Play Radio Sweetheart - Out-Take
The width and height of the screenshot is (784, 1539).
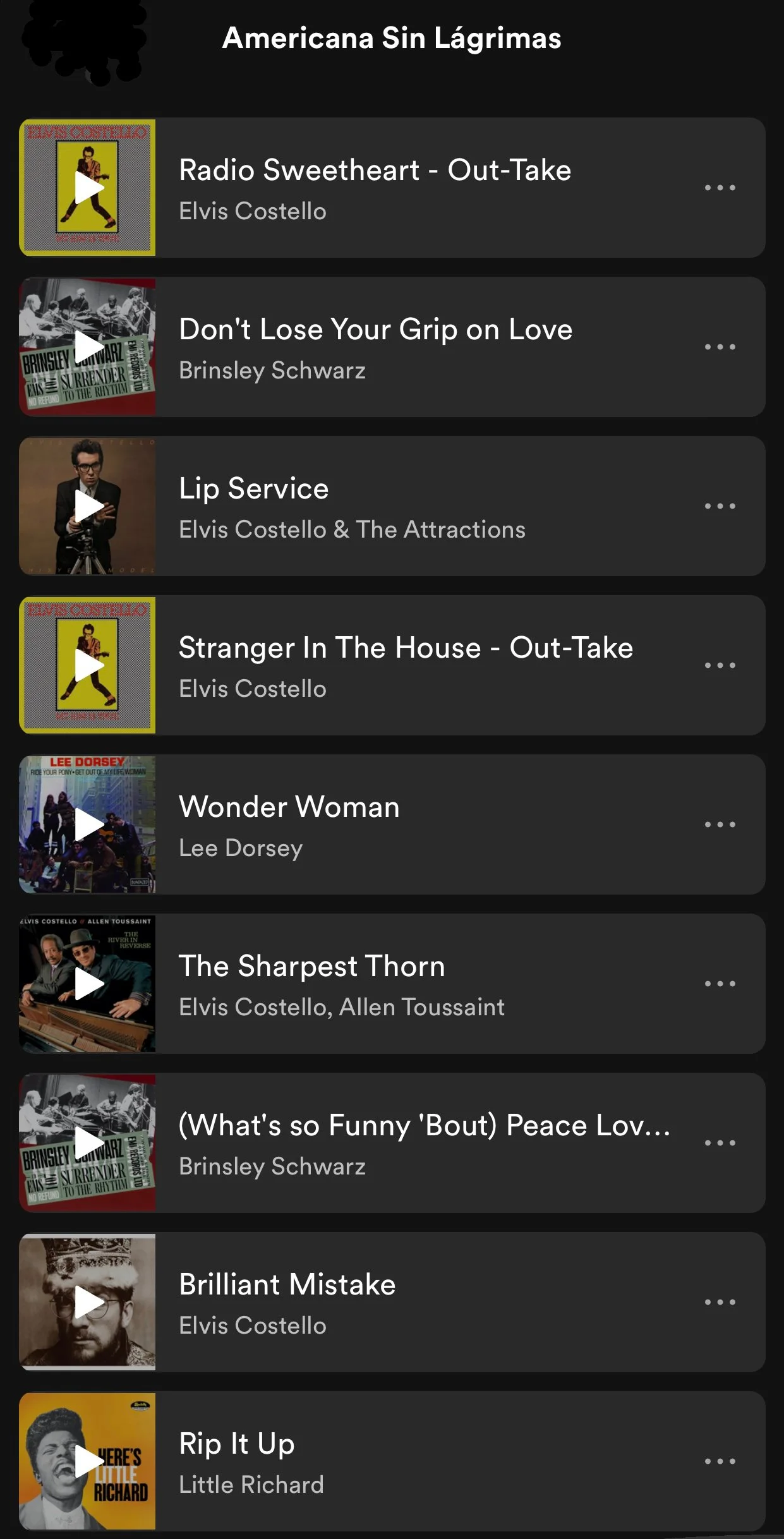pyautogui.click(x=88, y=188)
